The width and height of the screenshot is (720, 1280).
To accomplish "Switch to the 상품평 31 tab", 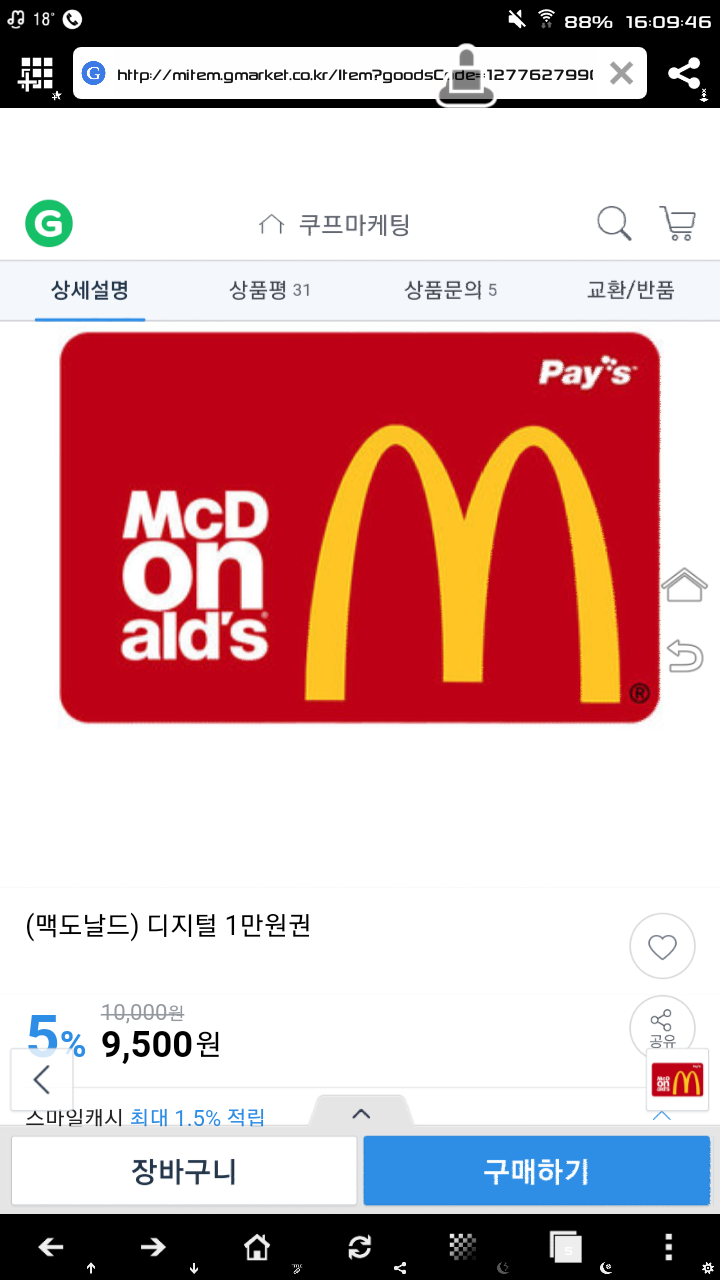I will click(x=269, y=291).
